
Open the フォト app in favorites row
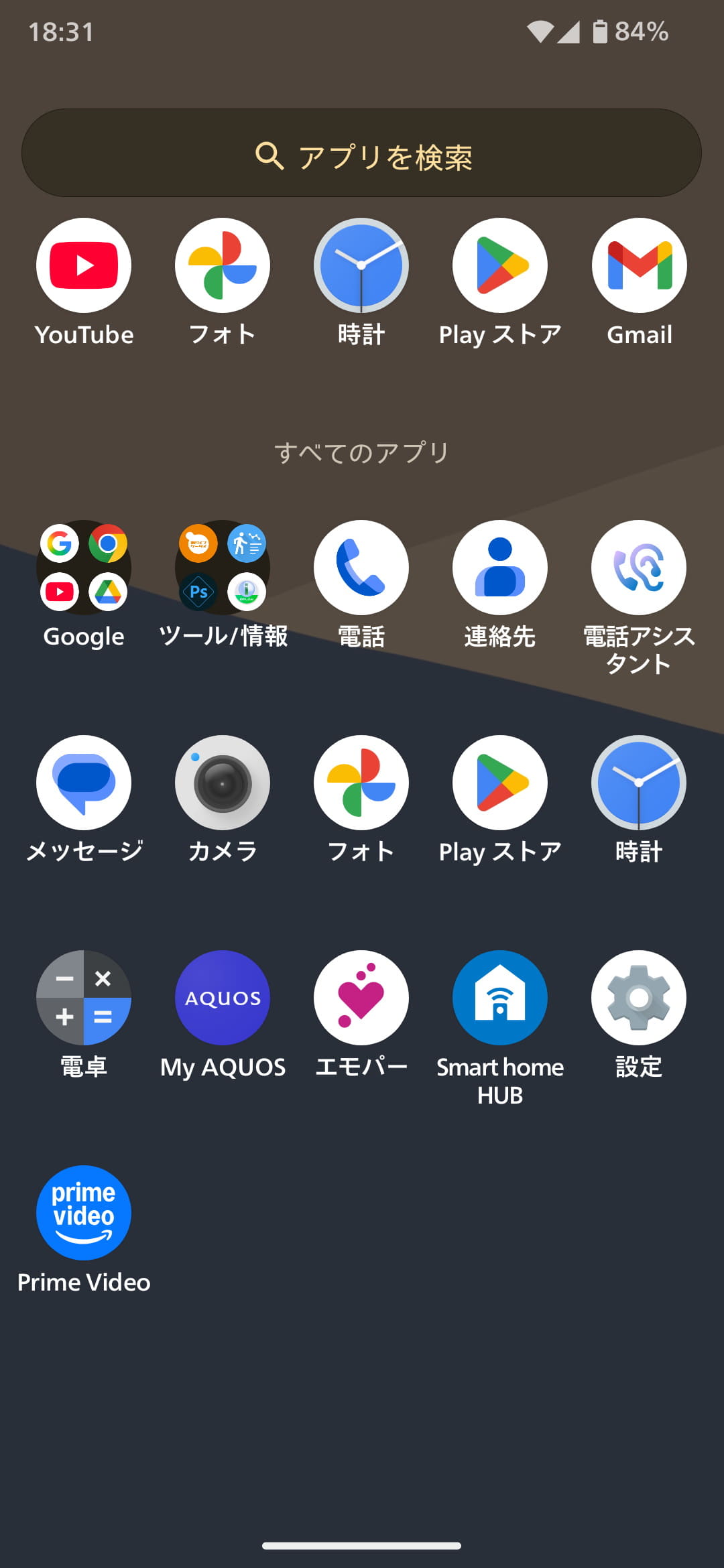[222, 265]
